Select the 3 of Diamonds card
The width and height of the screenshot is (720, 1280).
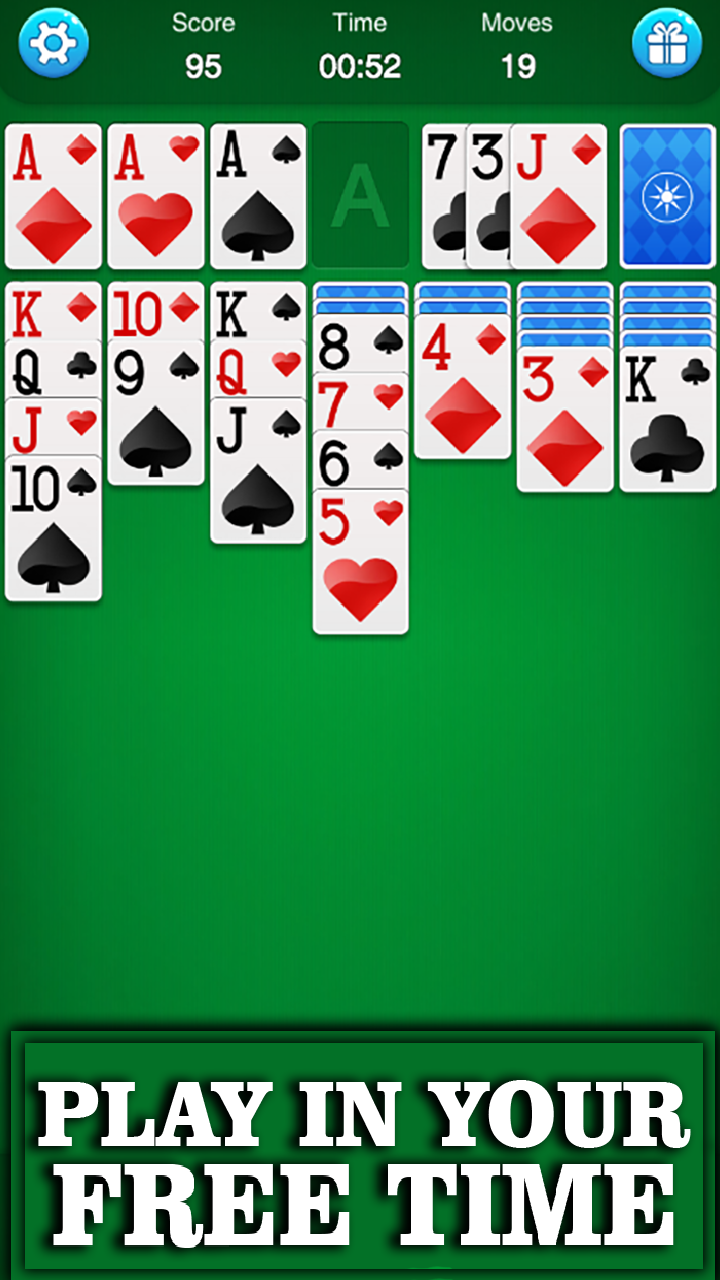[564, 420]
